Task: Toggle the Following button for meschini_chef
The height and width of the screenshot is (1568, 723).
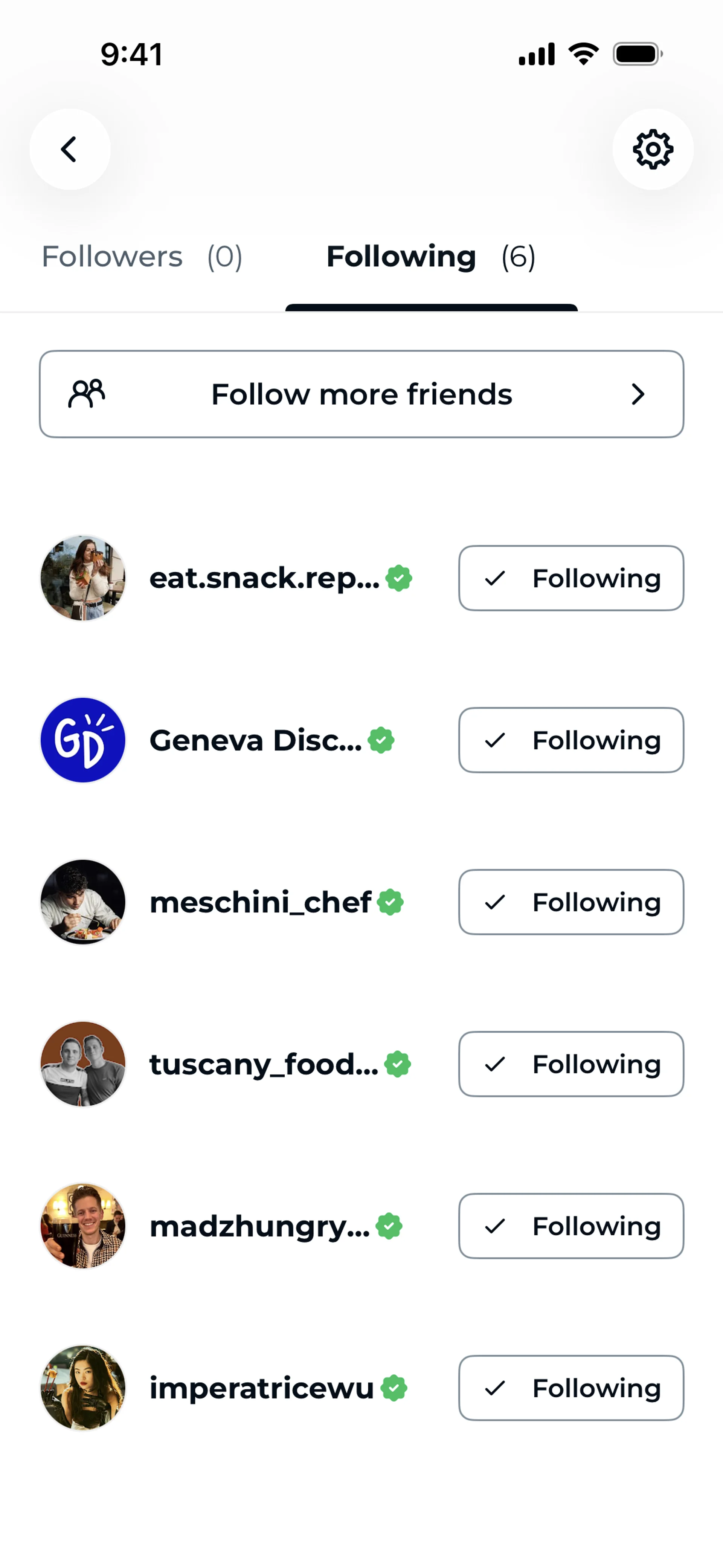Action: pos(571,902)
